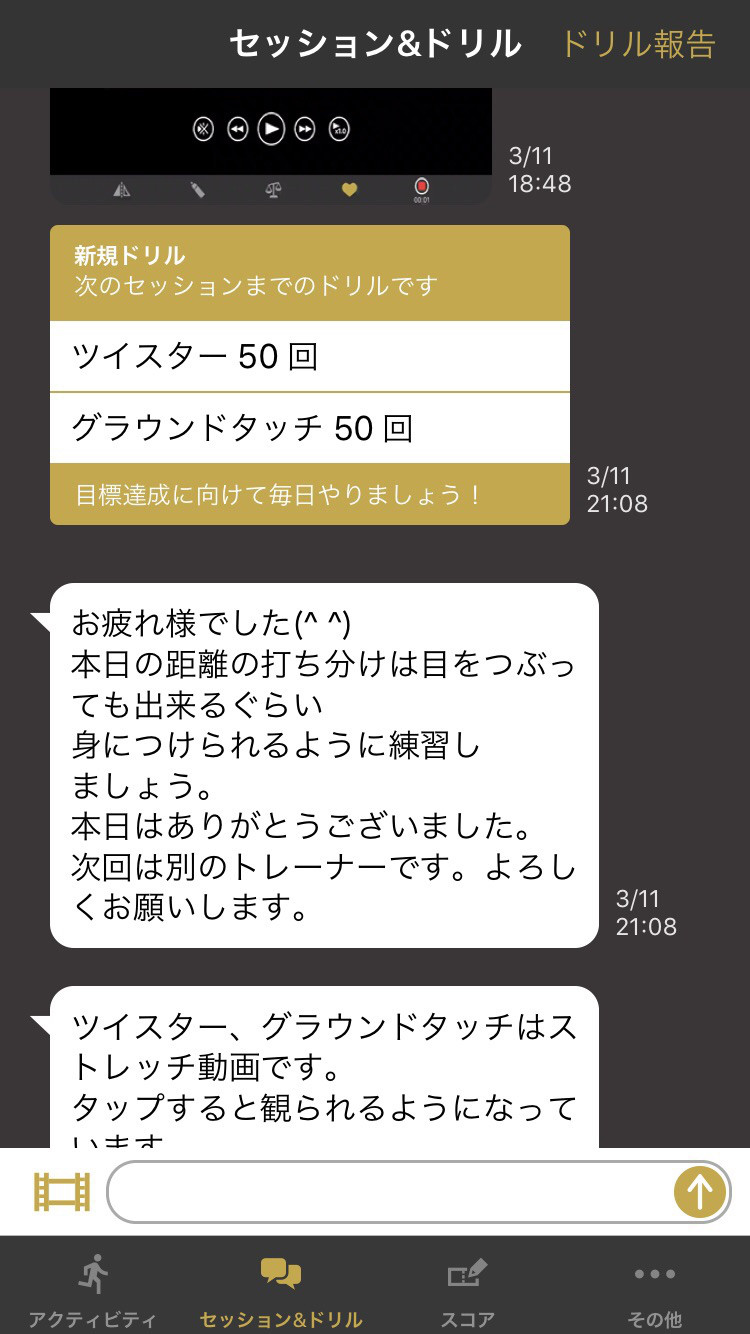Tap the film icon to attach video
The height and width of the screenshot is (1334, 750).
pyautogui.click(x=62, y=1192)
